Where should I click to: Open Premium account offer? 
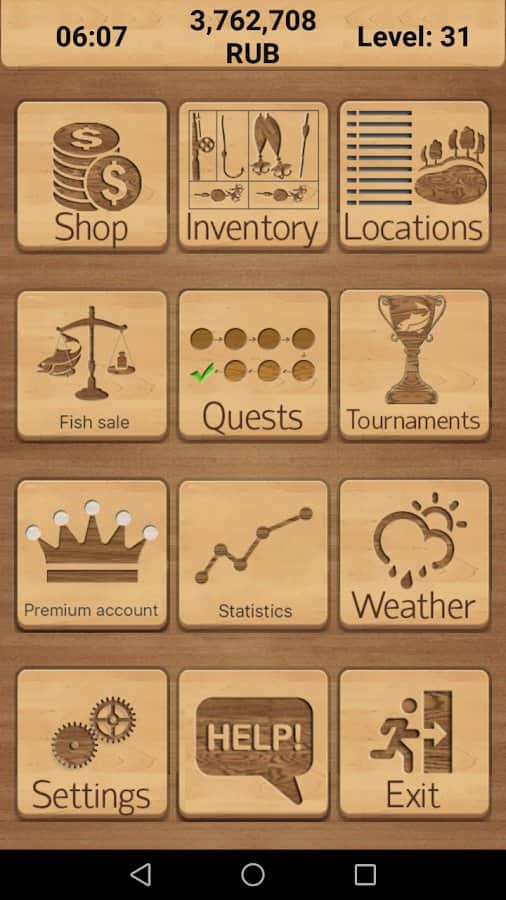pos(92,554)
